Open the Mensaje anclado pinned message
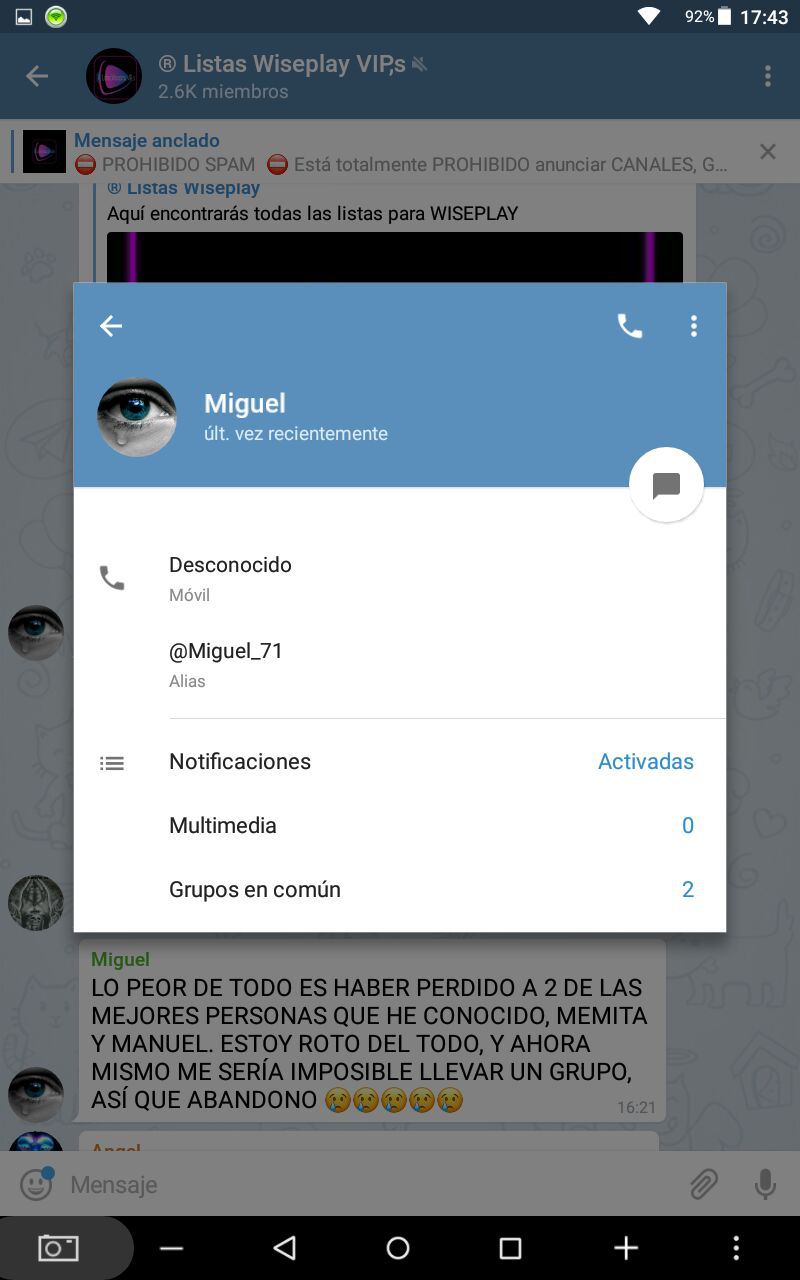The height and width of the screenshot is (1280, 800). 400,152
